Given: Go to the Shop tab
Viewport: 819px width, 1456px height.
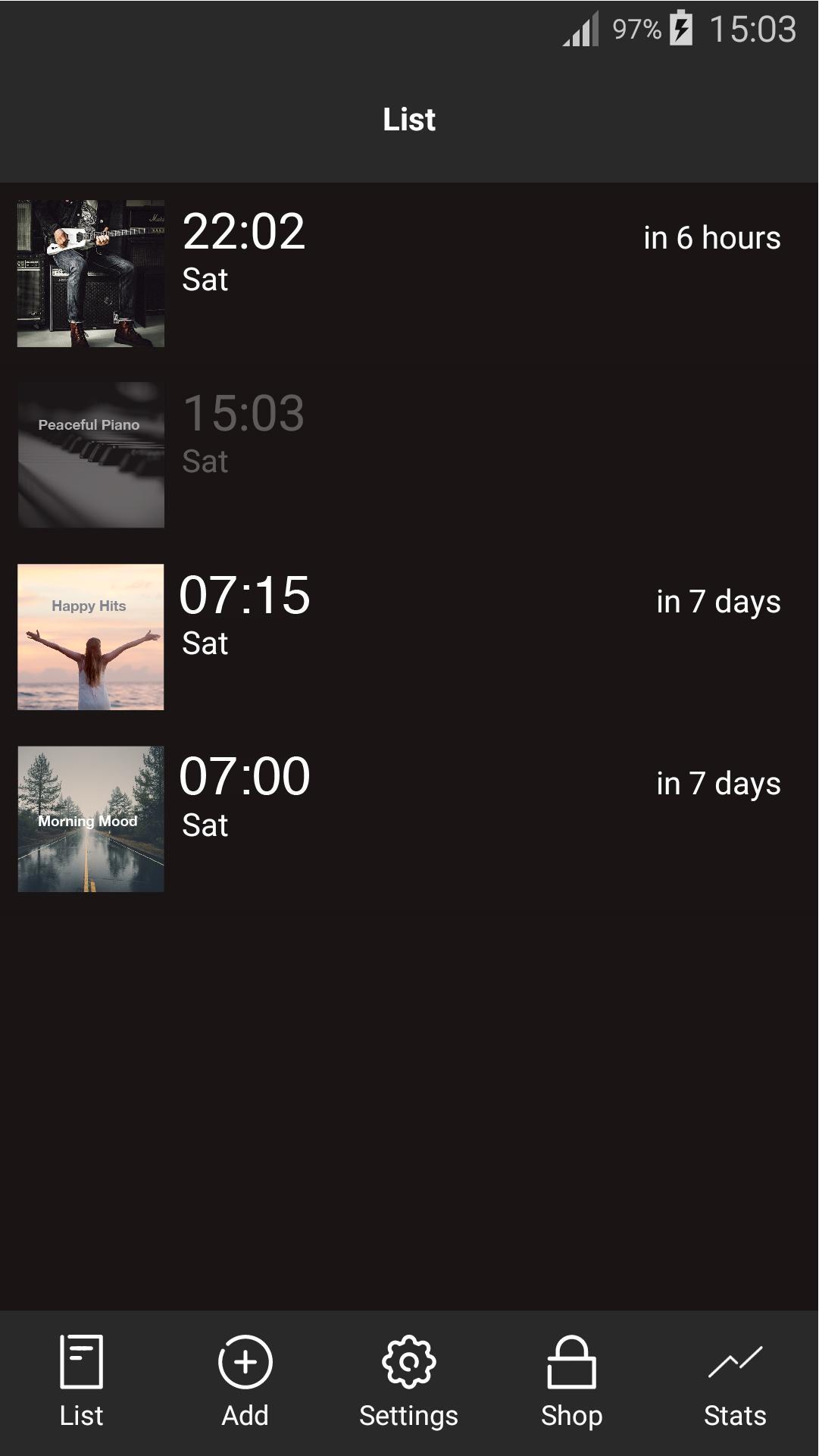Looking at the screenshot, I should (x=572, y=1382).
